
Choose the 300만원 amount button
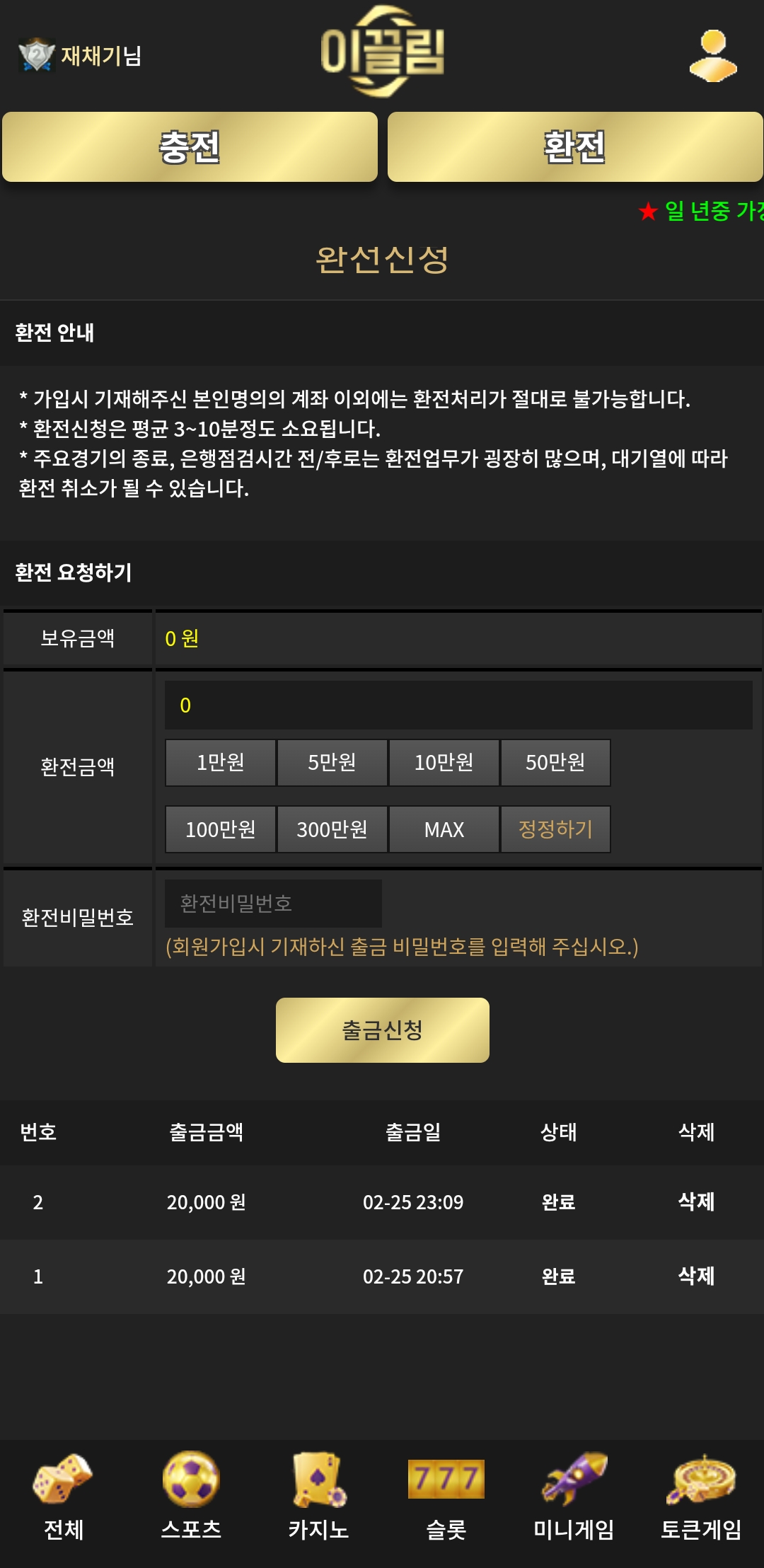(x=332, y=829)
